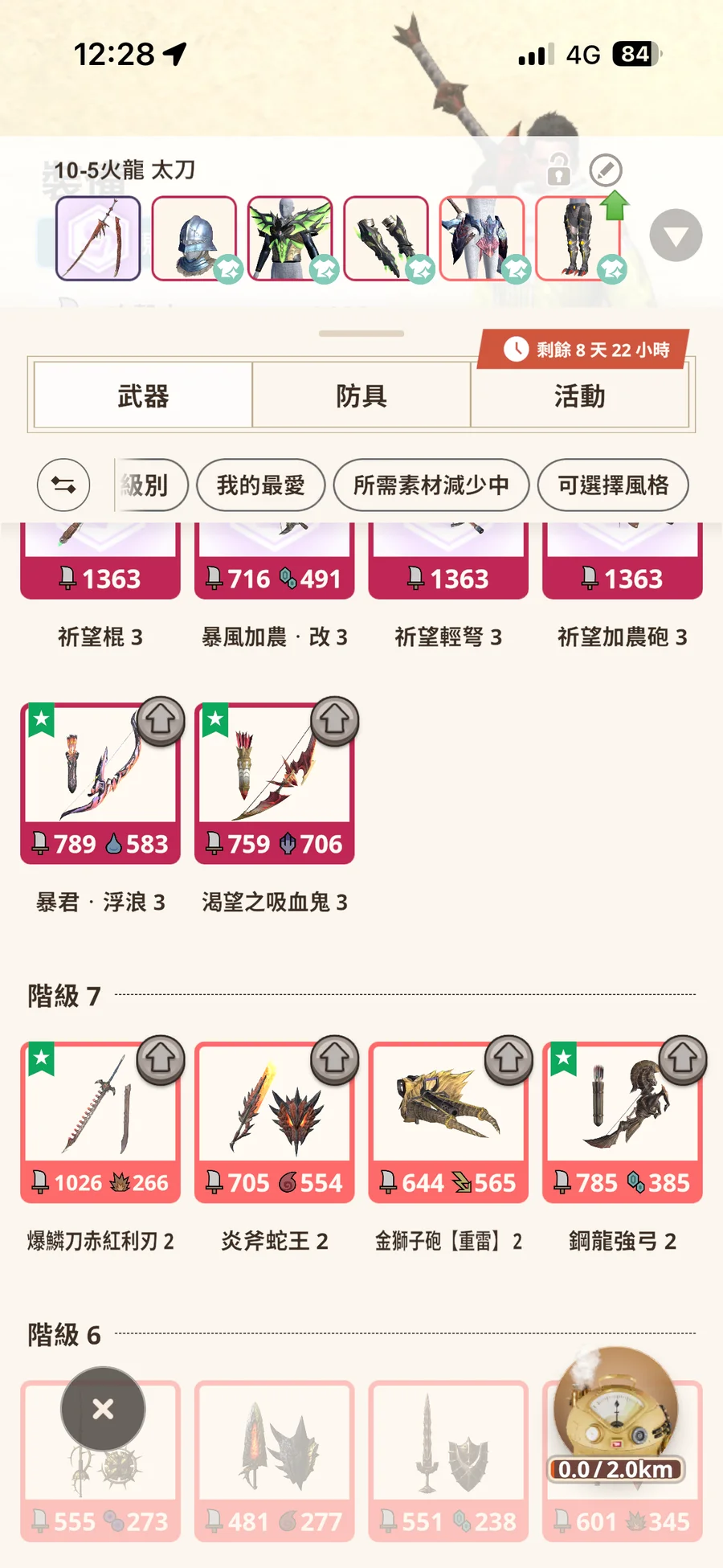Expand the loadout dropdown arrow

(x=676, y=235)
